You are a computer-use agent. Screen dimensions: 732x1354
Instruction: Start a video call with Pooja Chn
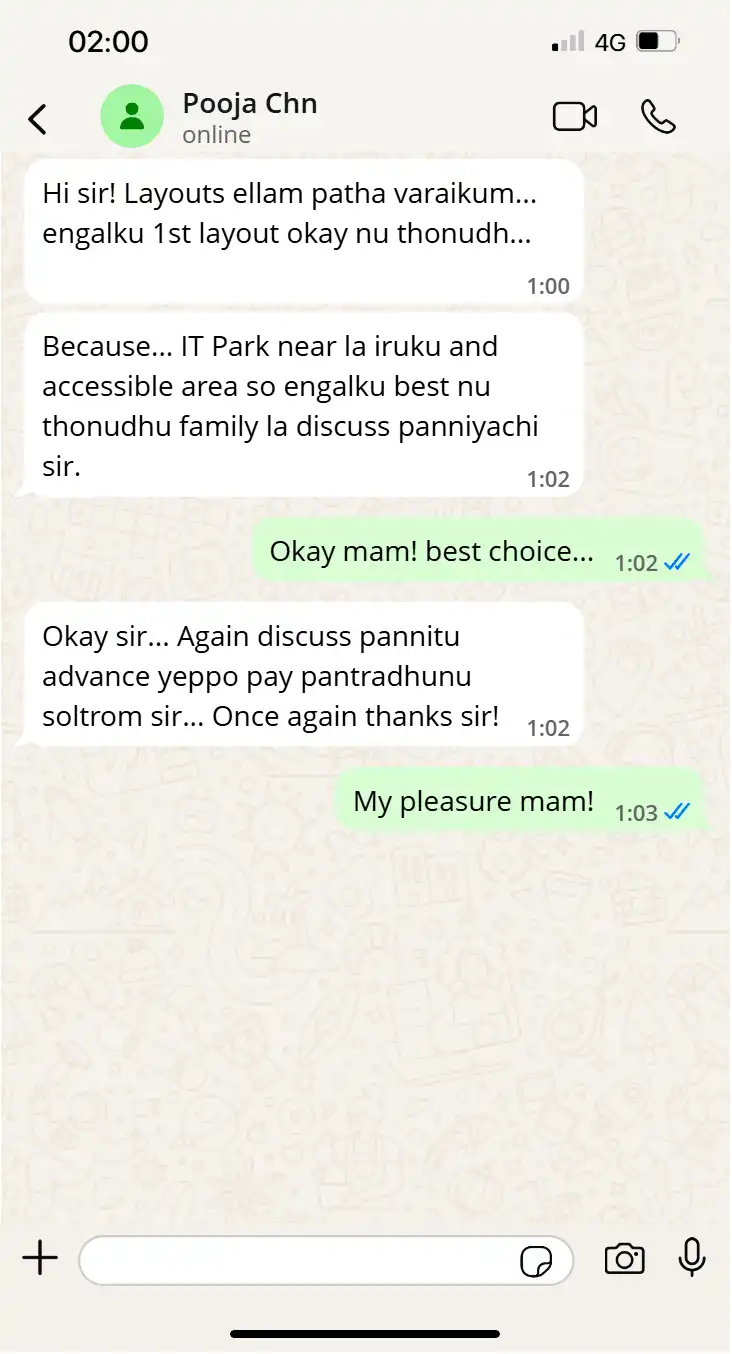(575, 116)
